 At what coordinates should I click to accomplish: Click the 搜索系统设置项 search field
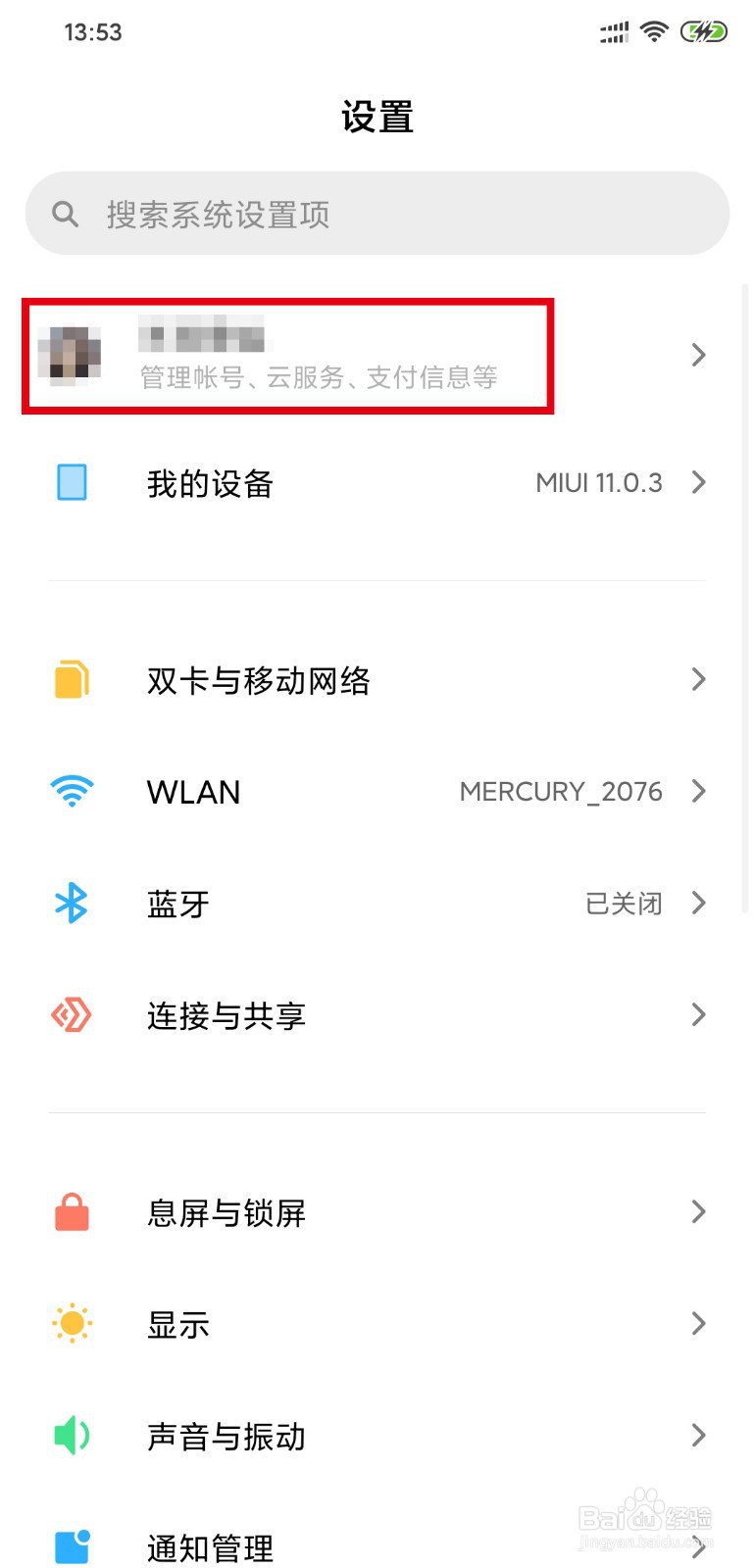click(377, 214)
